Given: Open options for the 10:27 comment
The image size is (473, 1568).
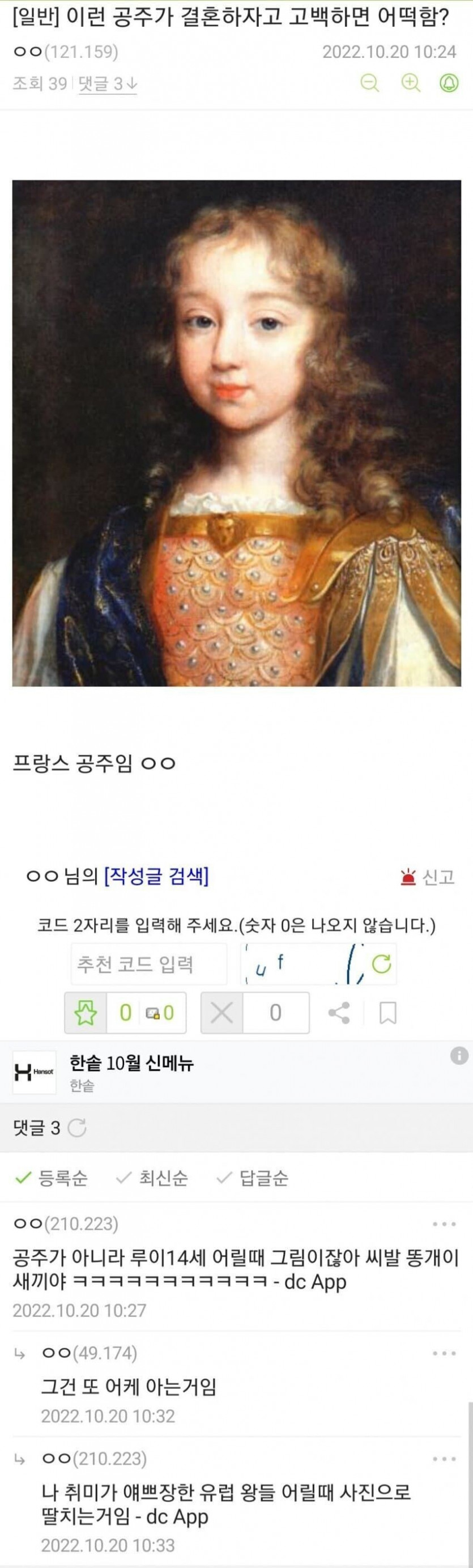Looking at the screenshot, I should click(x=444, y=1224).
